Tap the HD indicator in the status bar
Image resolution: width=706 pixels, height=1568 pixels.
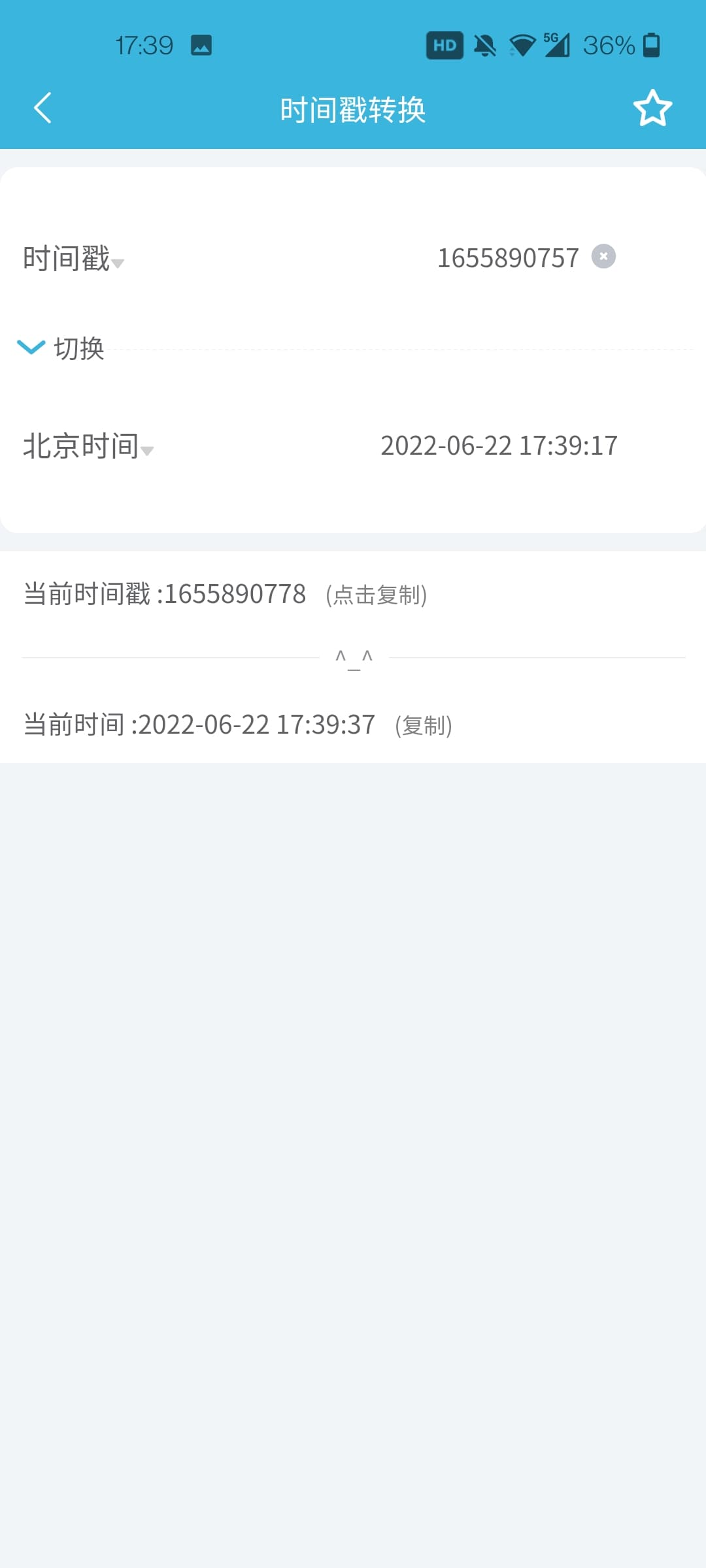coord(444,44)
